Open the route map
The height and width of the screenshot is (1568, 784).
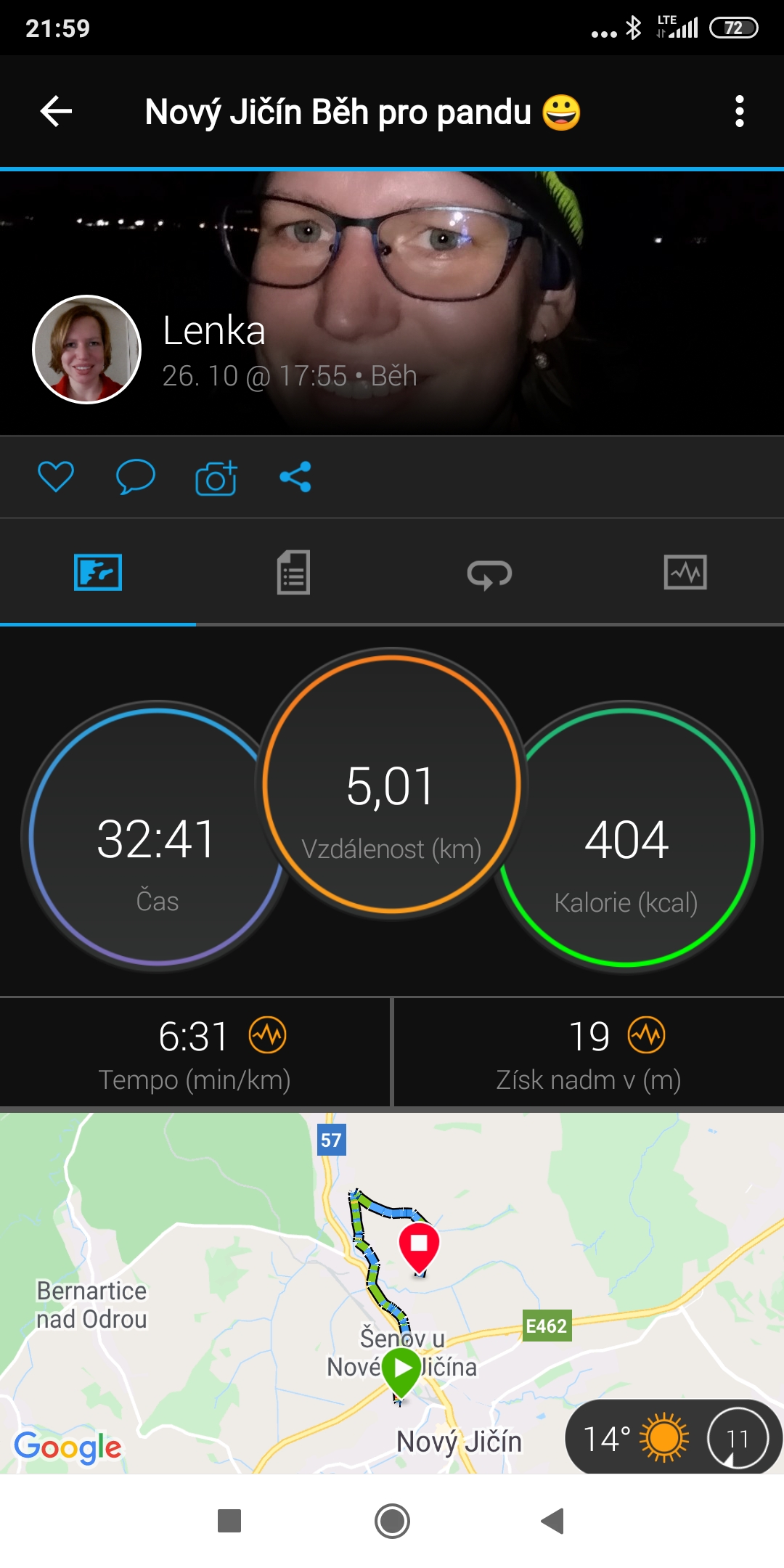click(392, 1293)
